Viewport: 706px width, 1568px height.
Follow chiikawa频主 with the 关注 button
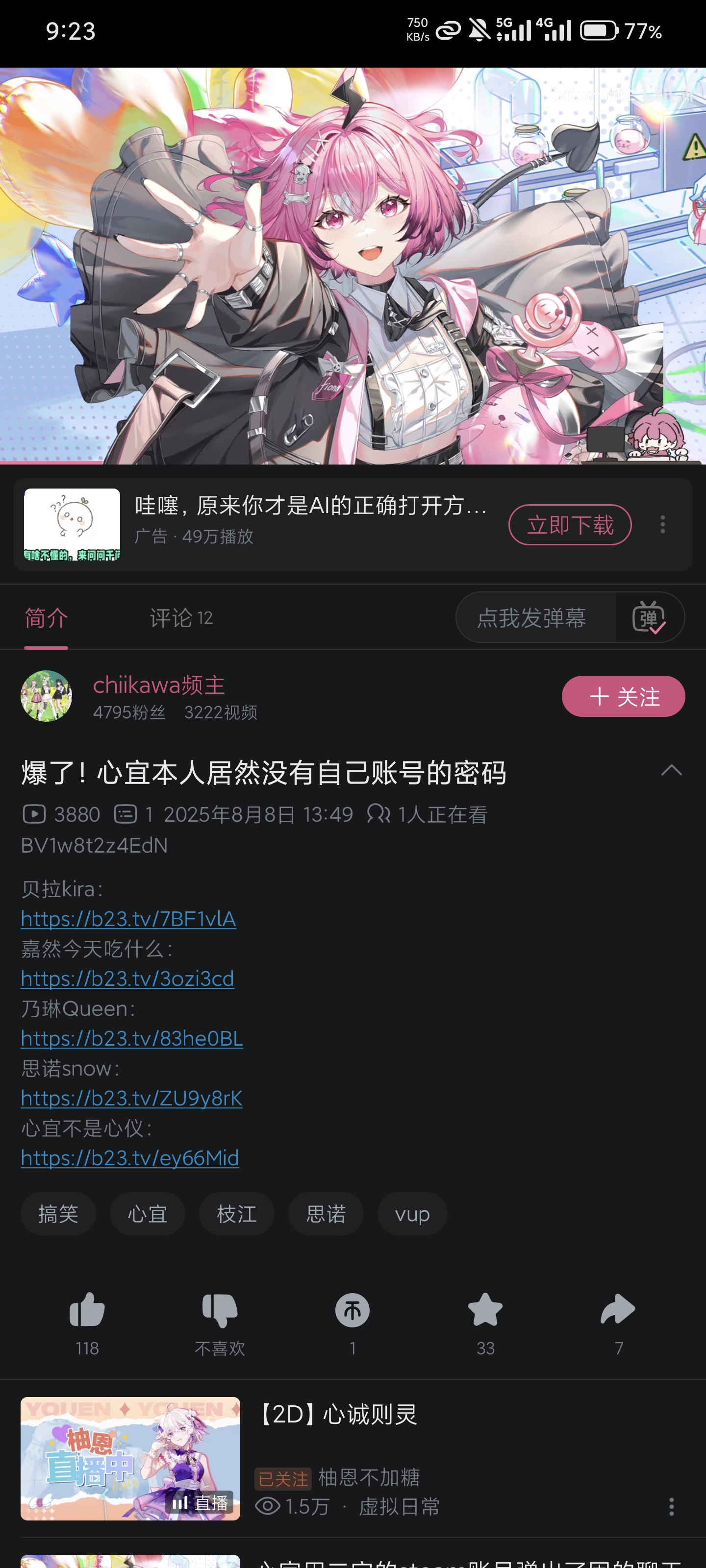coord(623,696)
